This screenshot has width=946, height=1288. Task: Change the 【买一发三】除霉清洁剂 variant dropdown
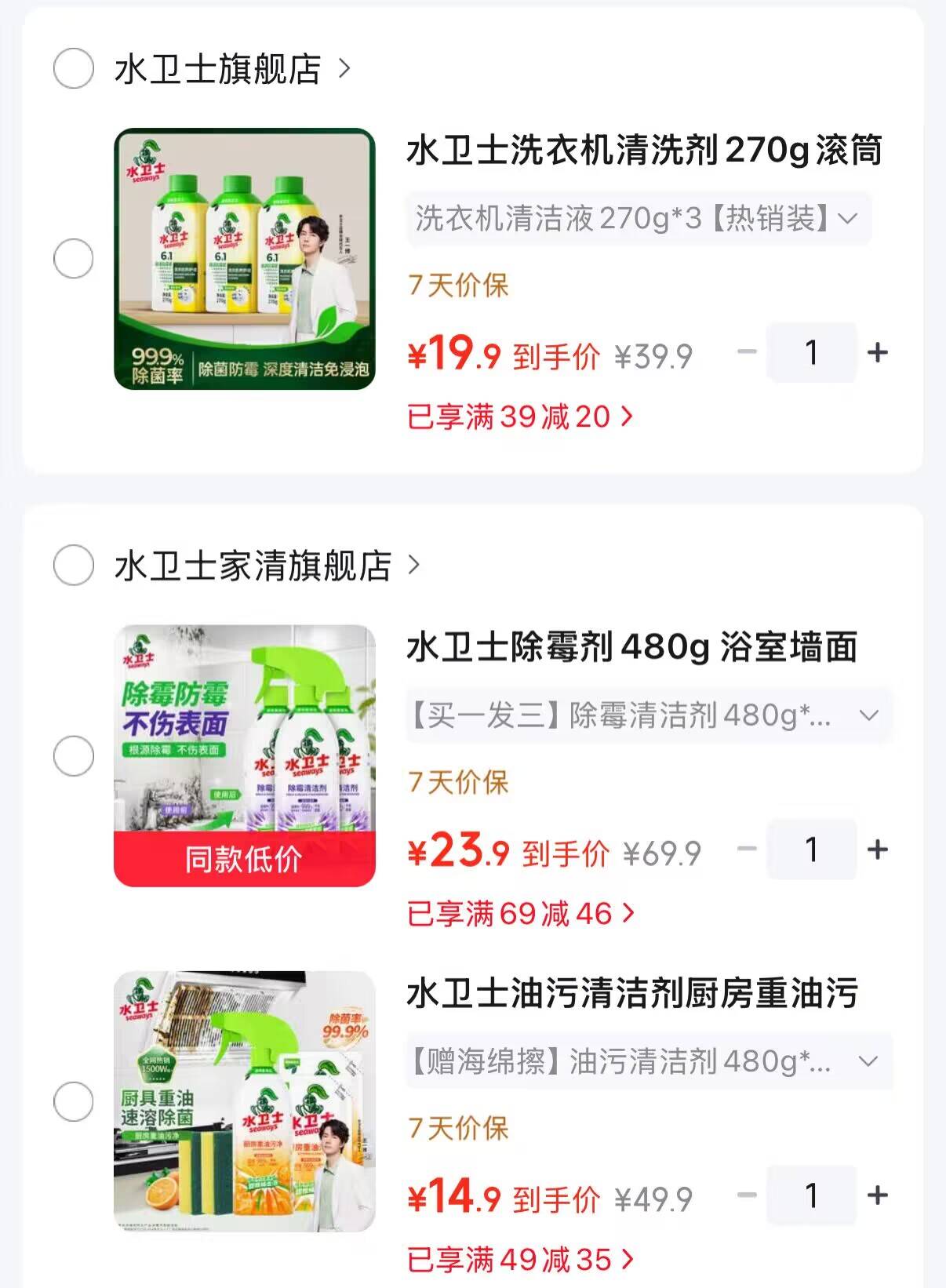coord(649,715)
